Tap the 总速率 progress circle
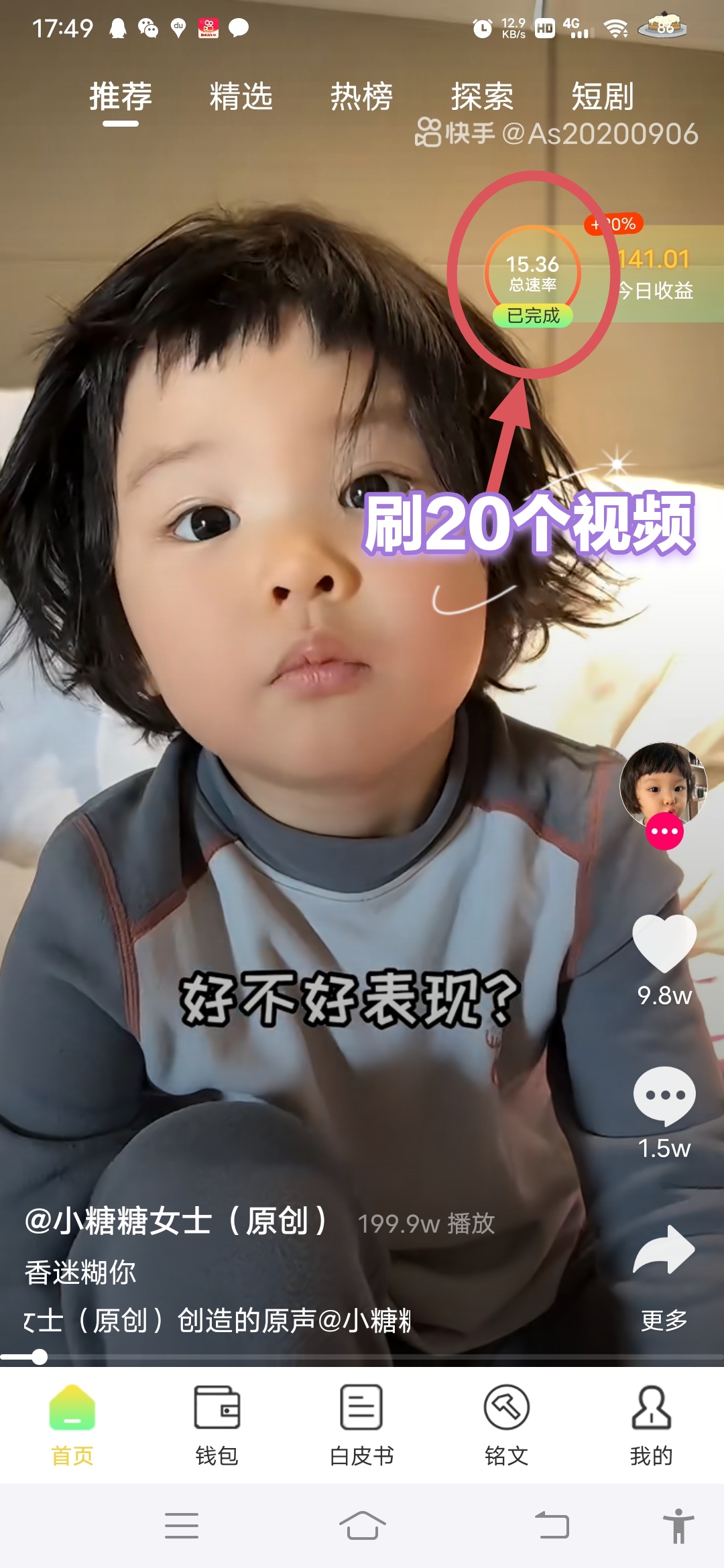 point(532,275)
